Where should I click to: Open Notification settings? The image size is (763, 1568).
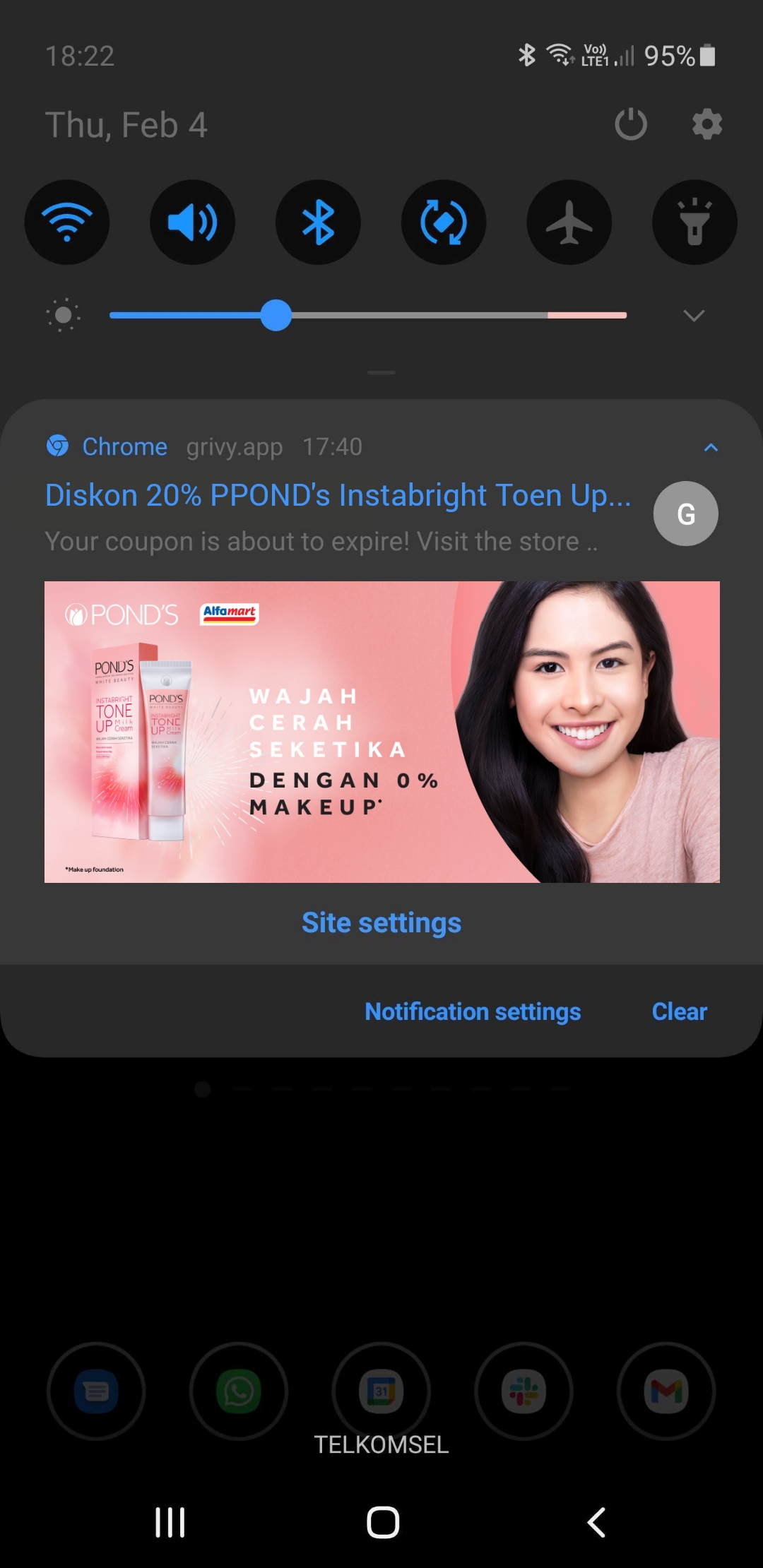tap(473, 1011)
